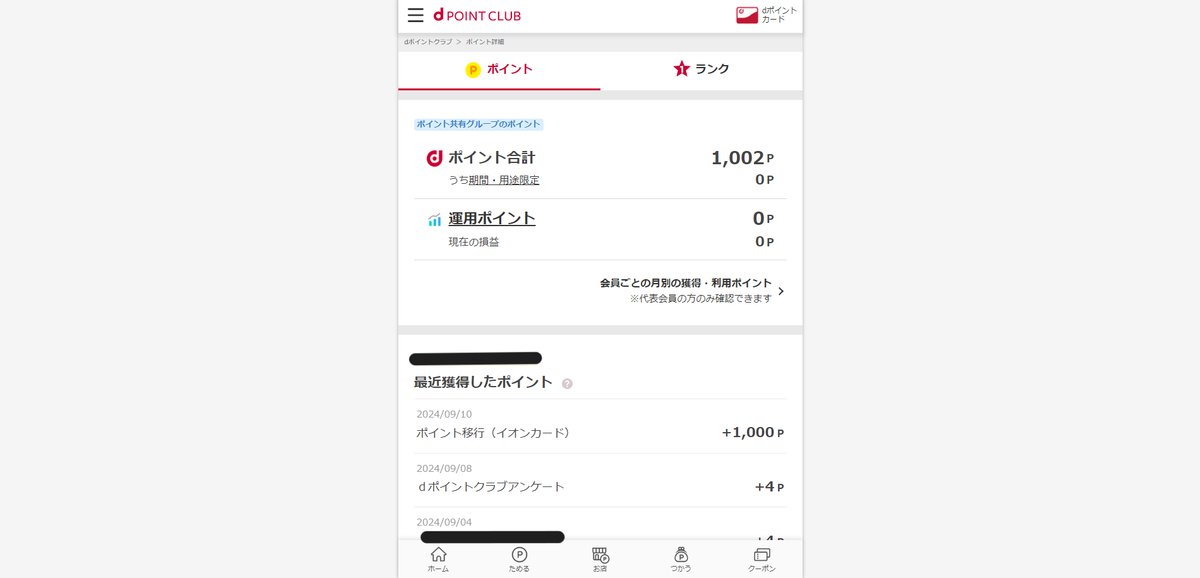Tap the d POINT CLUB logo

[x=477, y=15]
